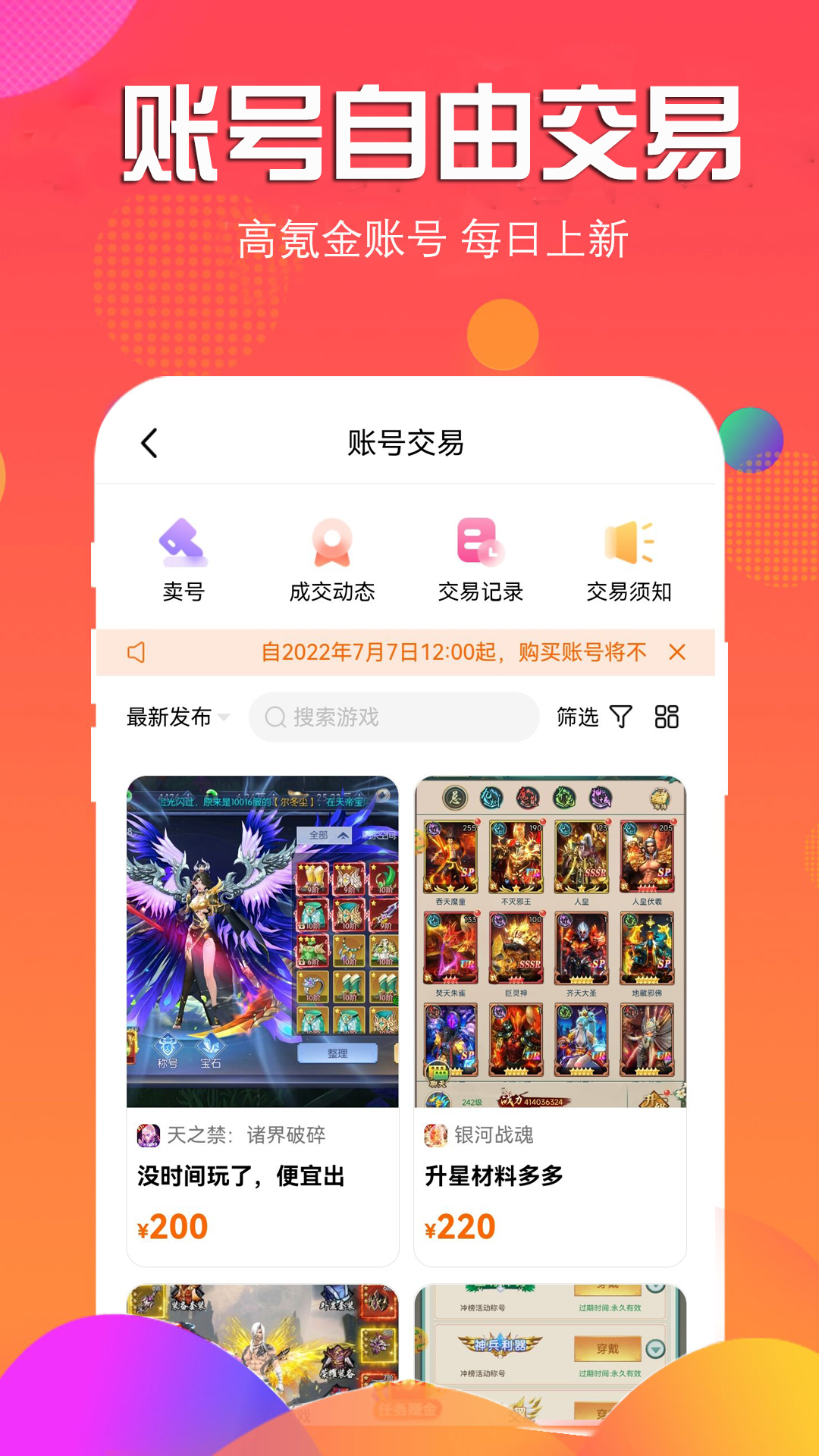Go back with the left arrow
The height and width of the screenshot is (1456, 819).
pos(149,444)
